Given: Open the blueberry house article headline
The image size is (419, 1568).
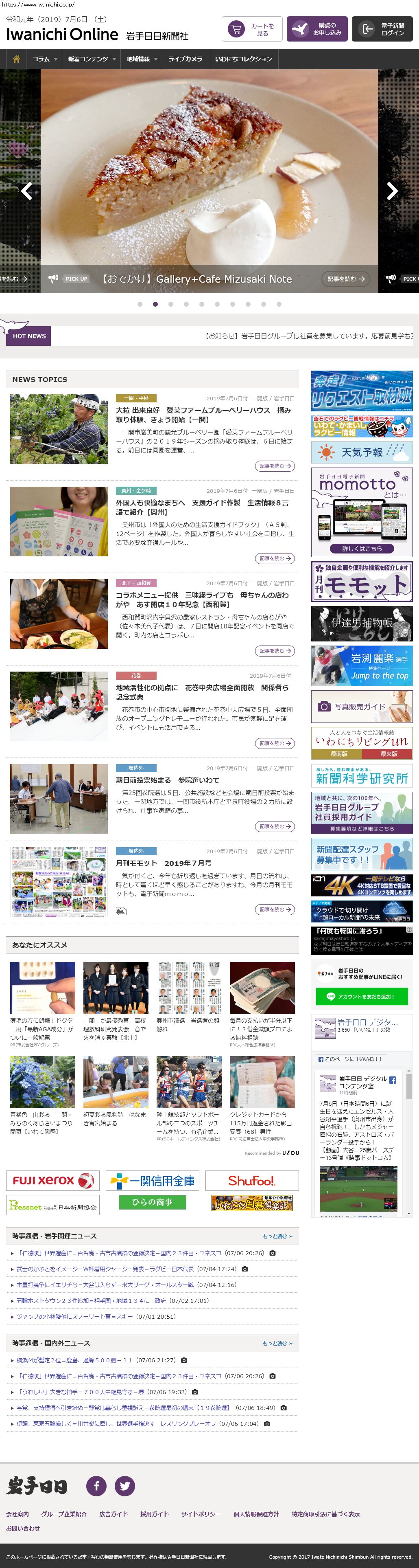Looking at the screenshot, I should [x=203, y=415].
